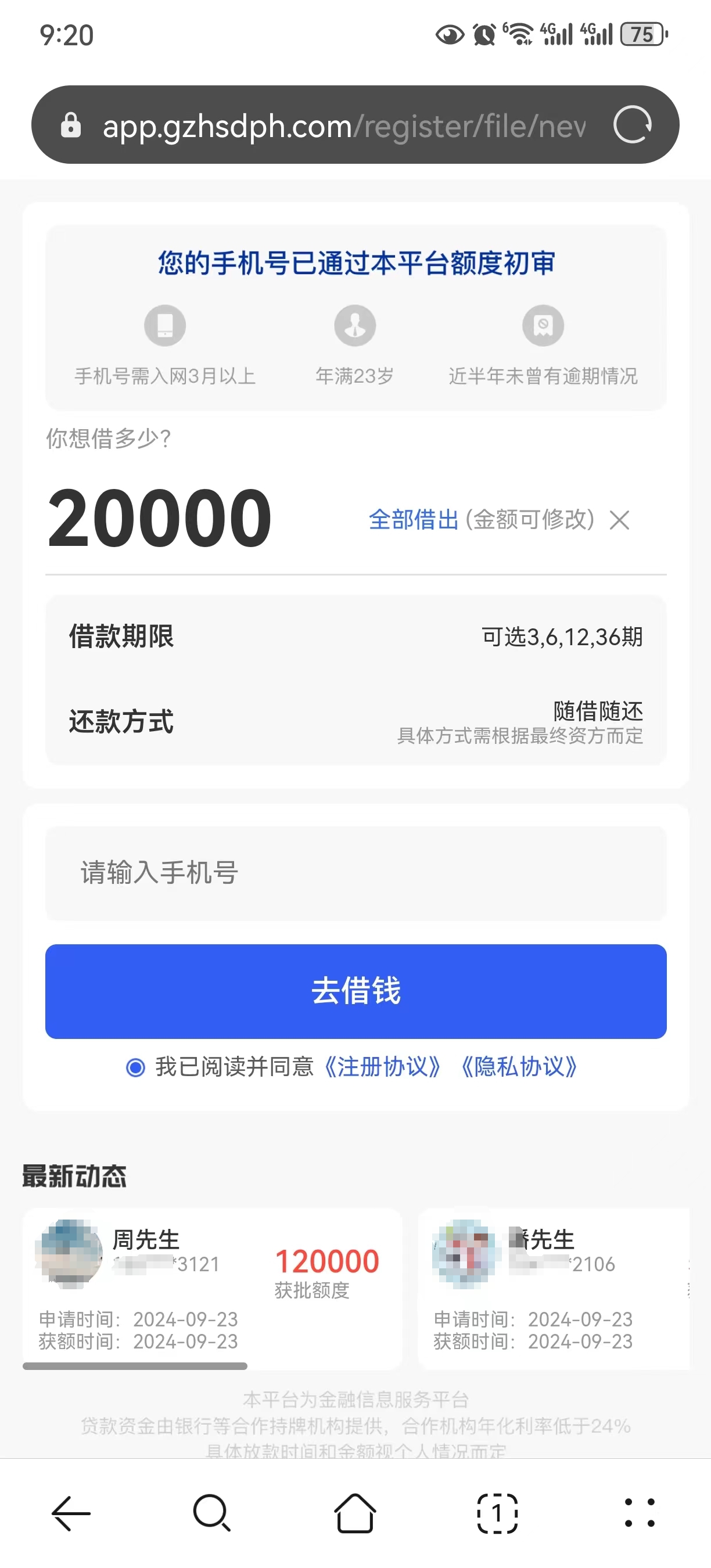
Task: Tap 全部借出 to borrow the full amount
Action: 414,520
